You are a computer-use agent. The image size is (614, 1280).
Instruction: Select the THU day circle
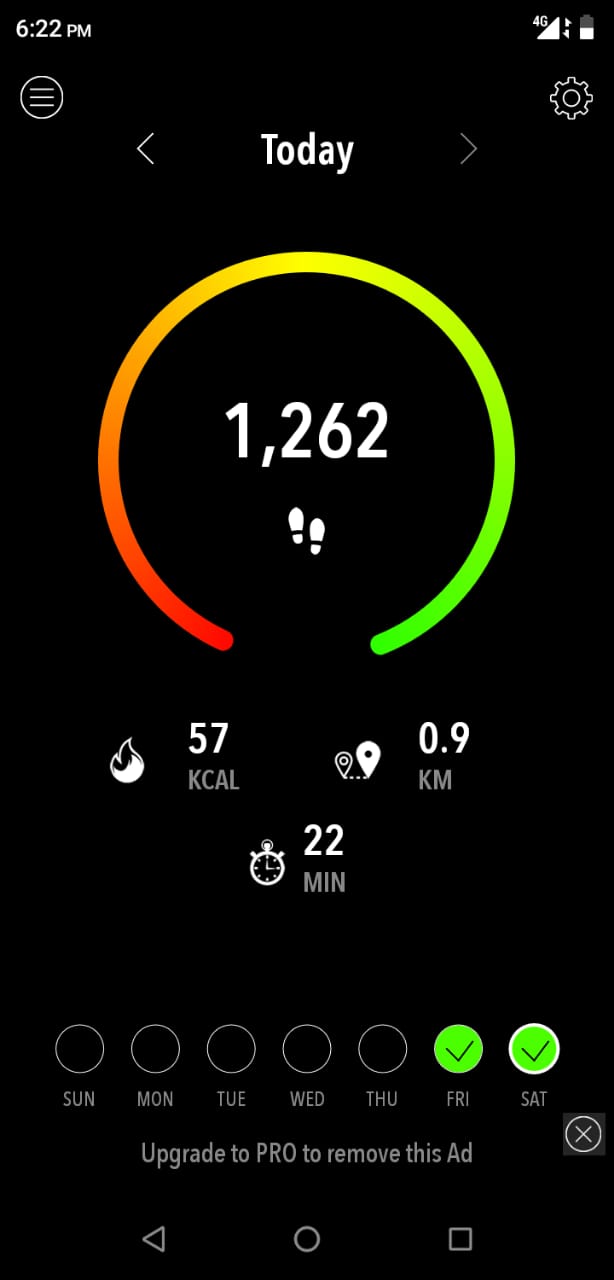click(383, 1049)
